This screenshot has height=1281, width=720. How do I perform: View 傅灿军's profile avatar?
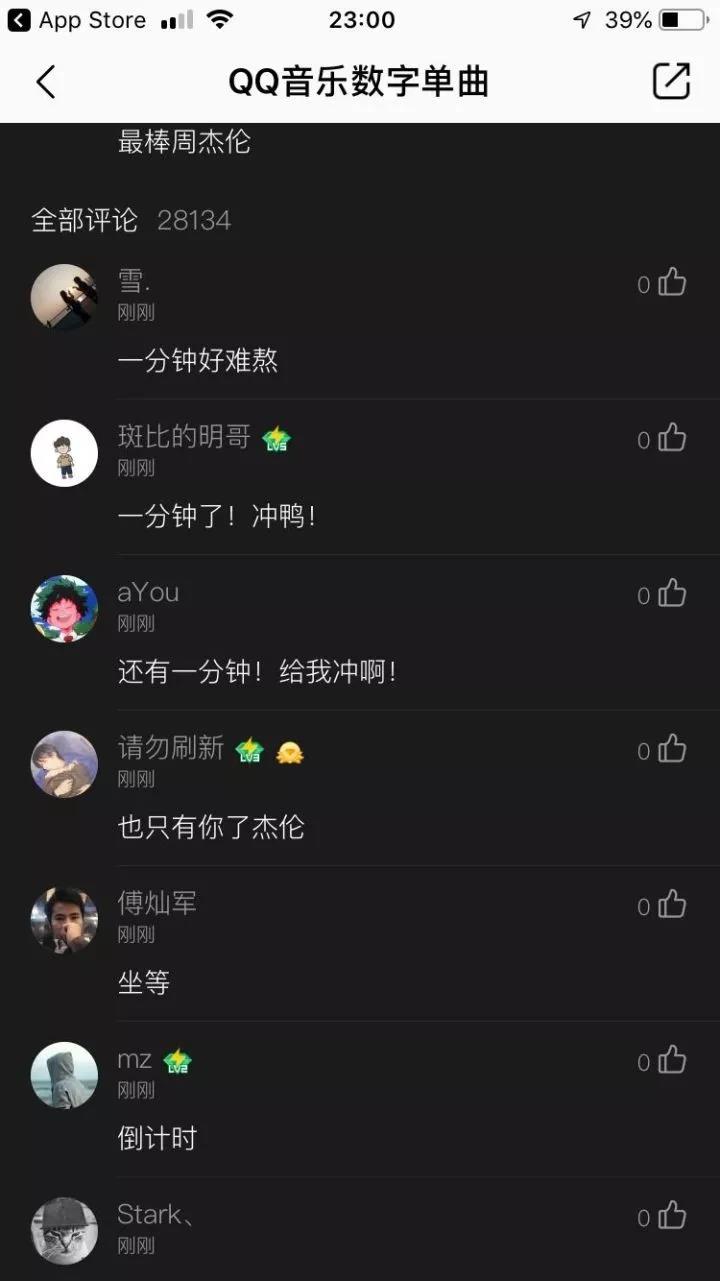64,919
